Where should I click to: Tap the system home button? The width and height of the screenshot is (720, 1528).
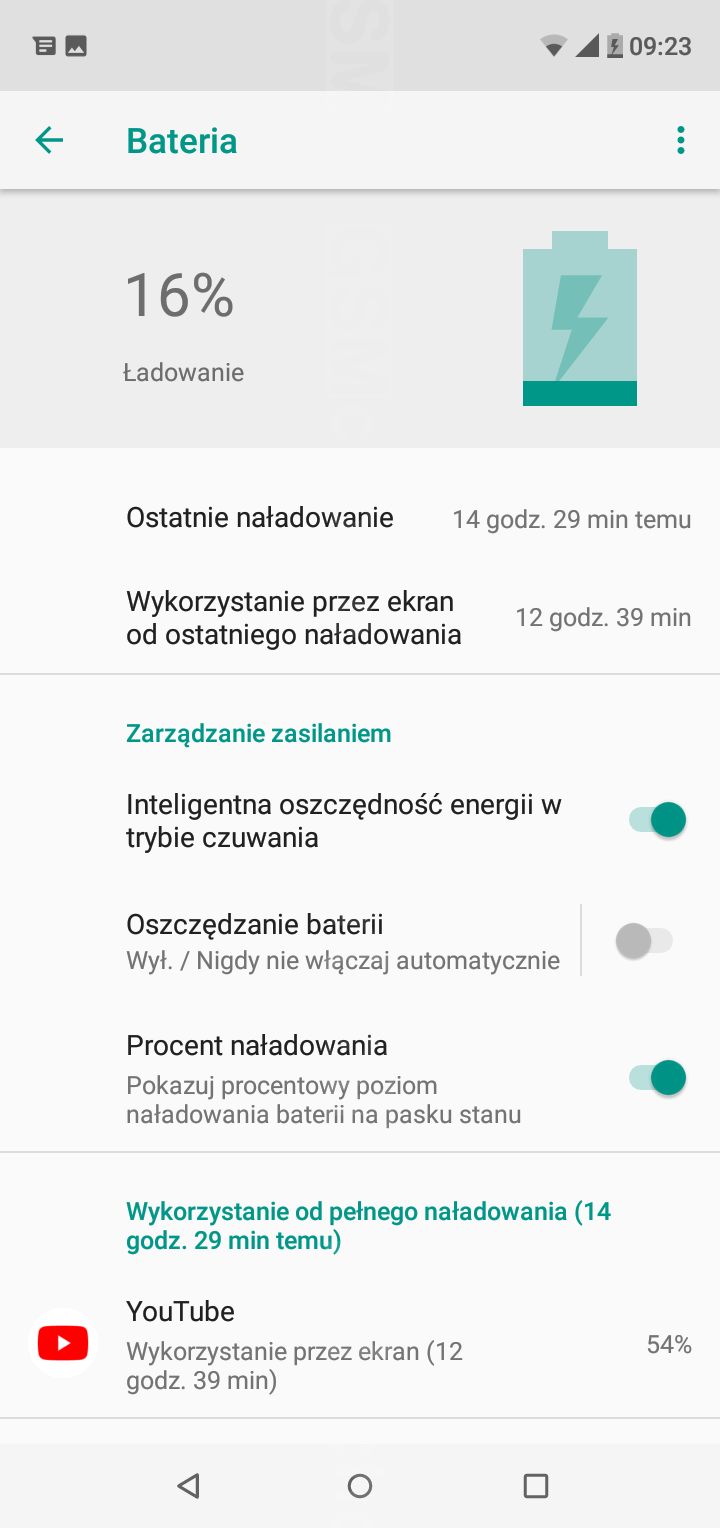point(360,1486)
